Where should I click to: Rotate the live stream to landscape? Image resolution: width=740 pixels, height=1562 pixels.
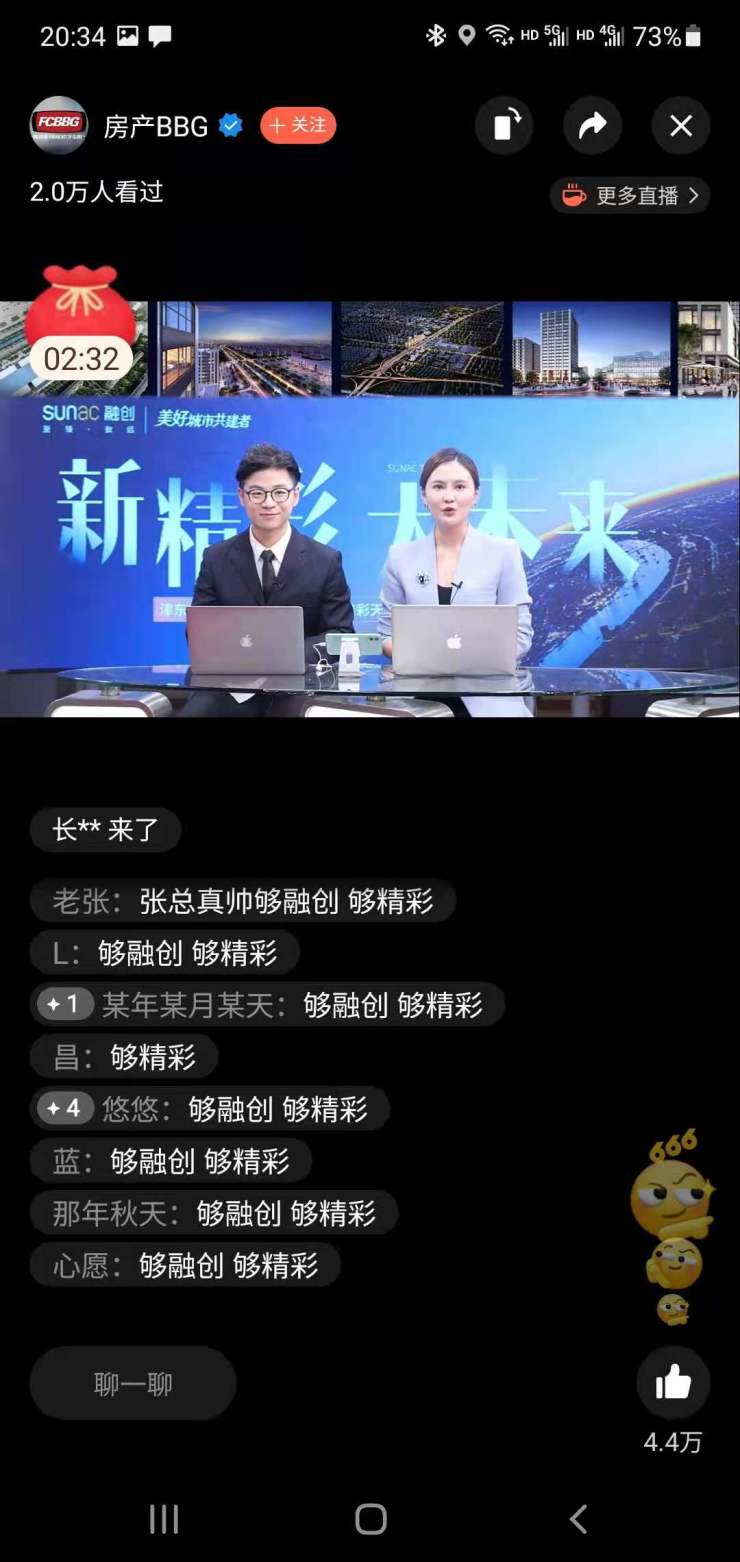[505, 126]
